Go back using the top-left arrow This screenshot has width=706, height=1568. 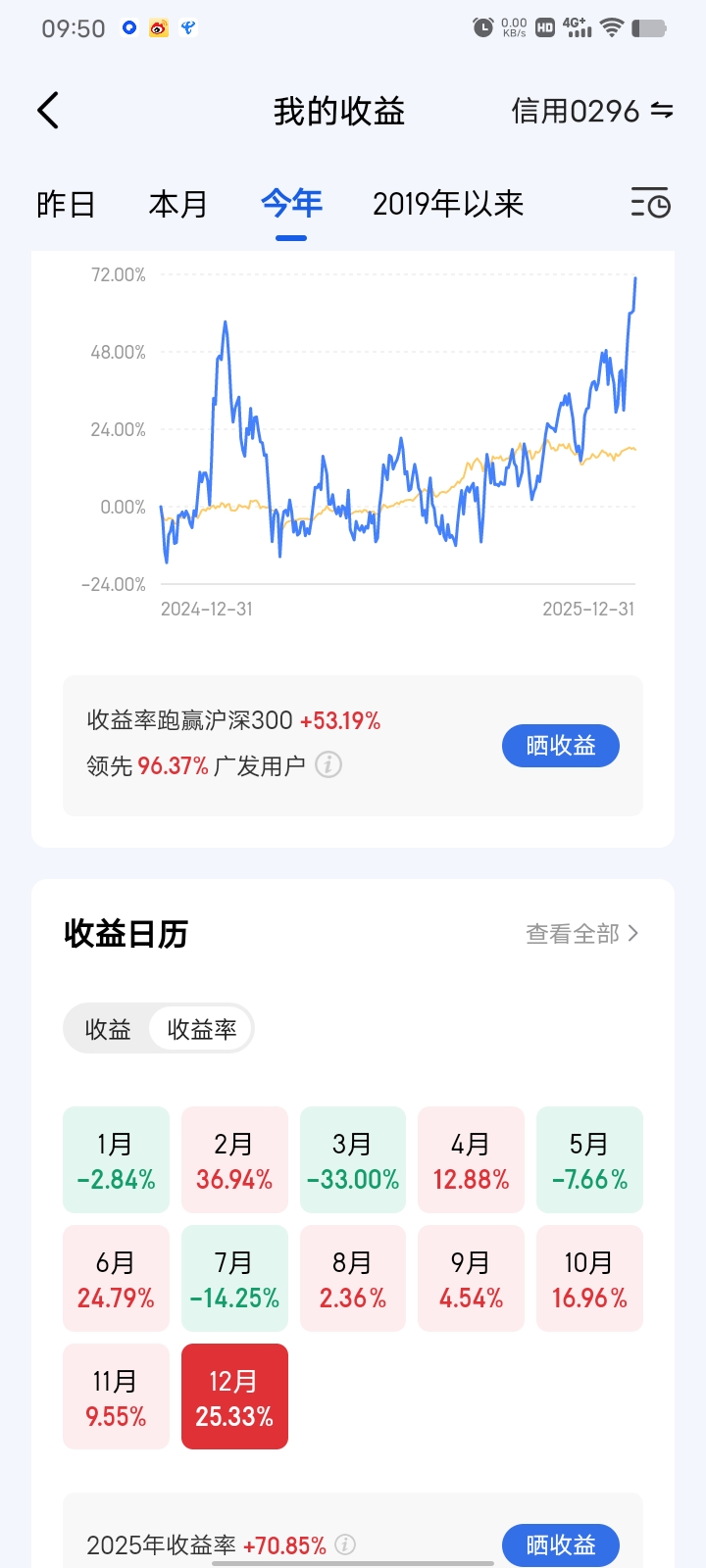(48, 111)
